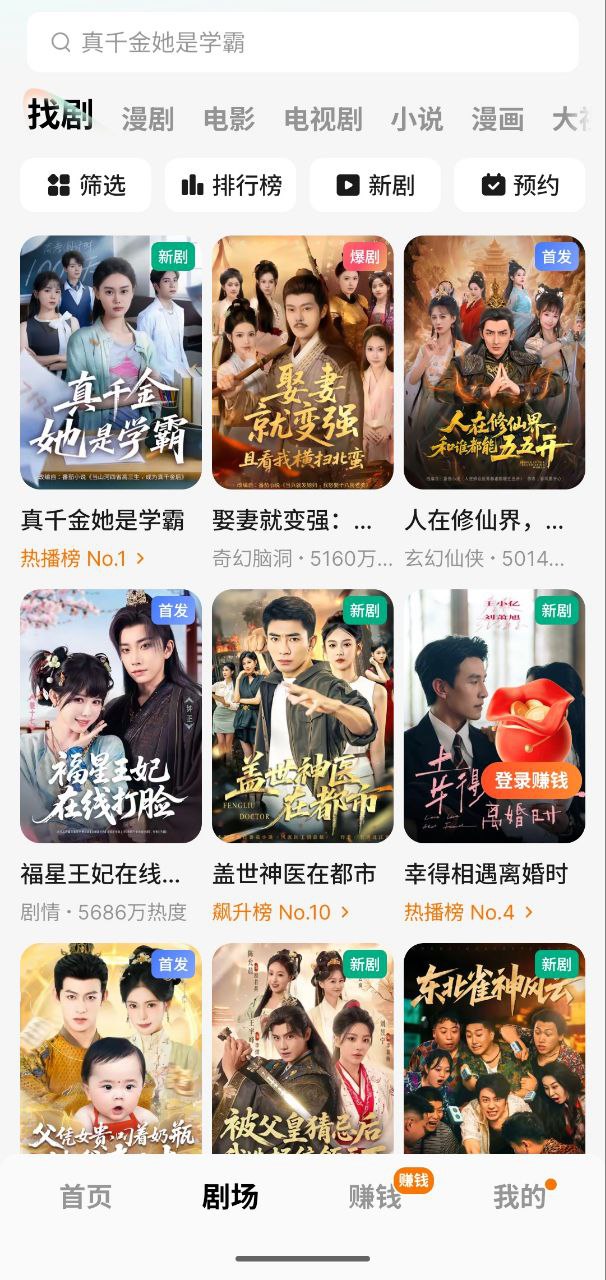Screen dimensions: 606x1280
Task: Open the 飙升榜 No.10 ranking link
Action: 281,912
